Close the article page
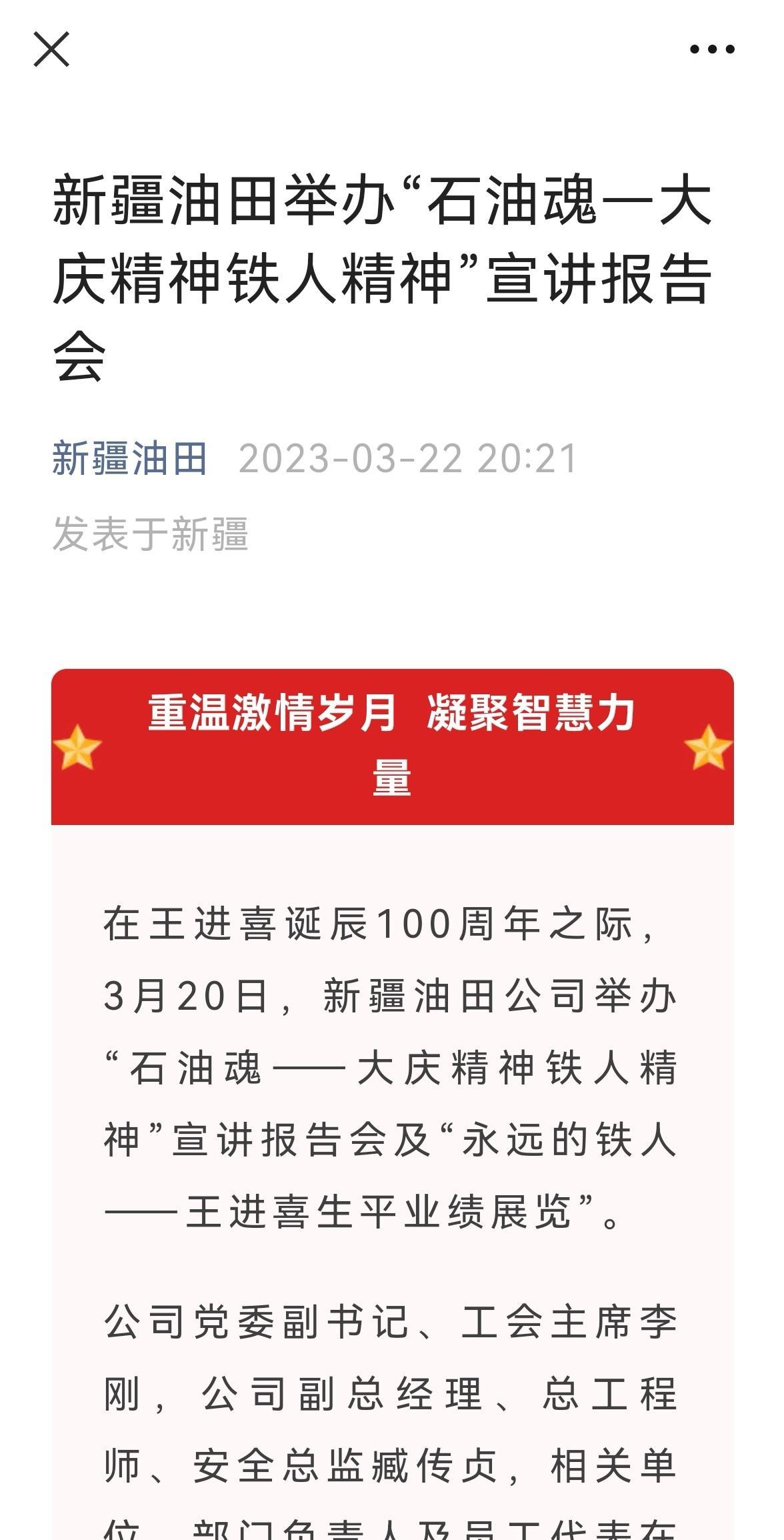 pos(51,49)
